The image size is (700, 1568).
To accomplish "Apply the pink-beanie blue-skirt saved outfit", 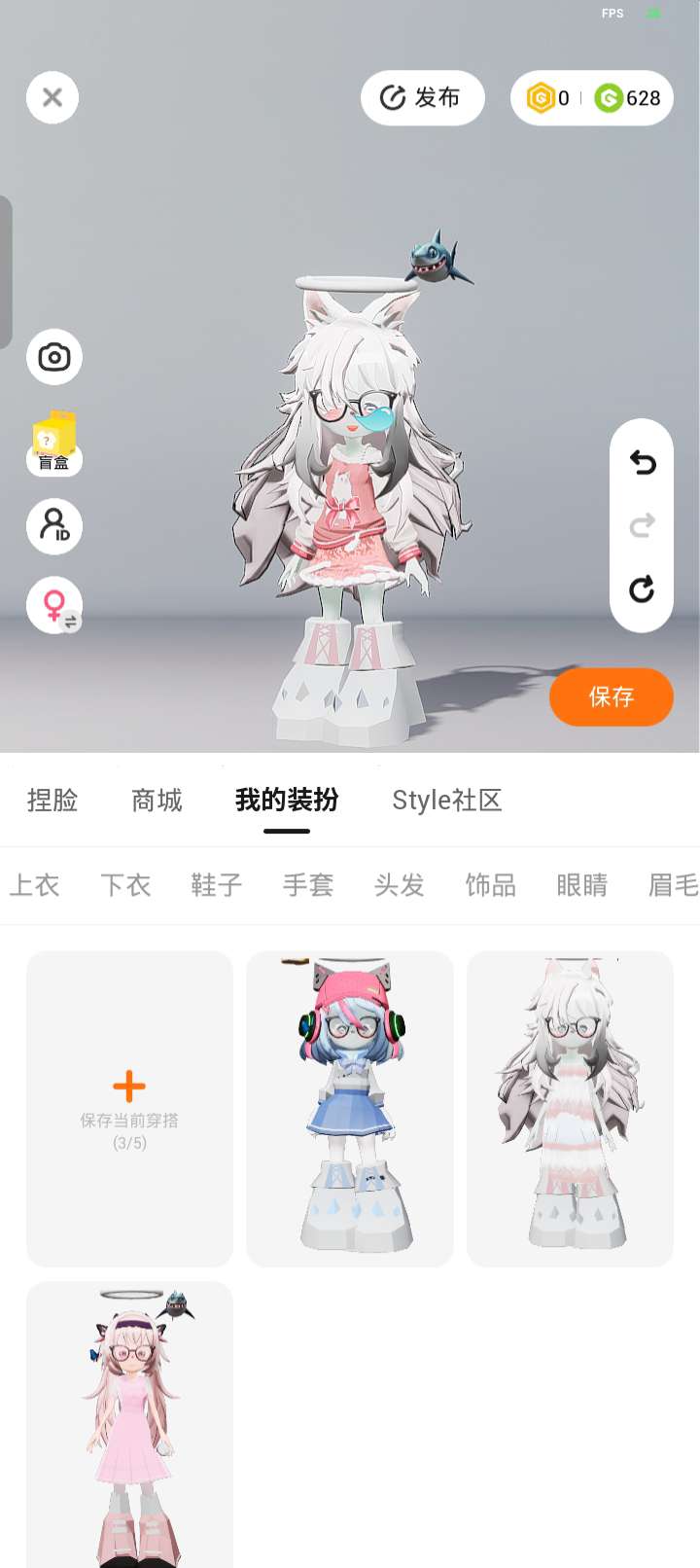I will click(x=350, y=1108).
